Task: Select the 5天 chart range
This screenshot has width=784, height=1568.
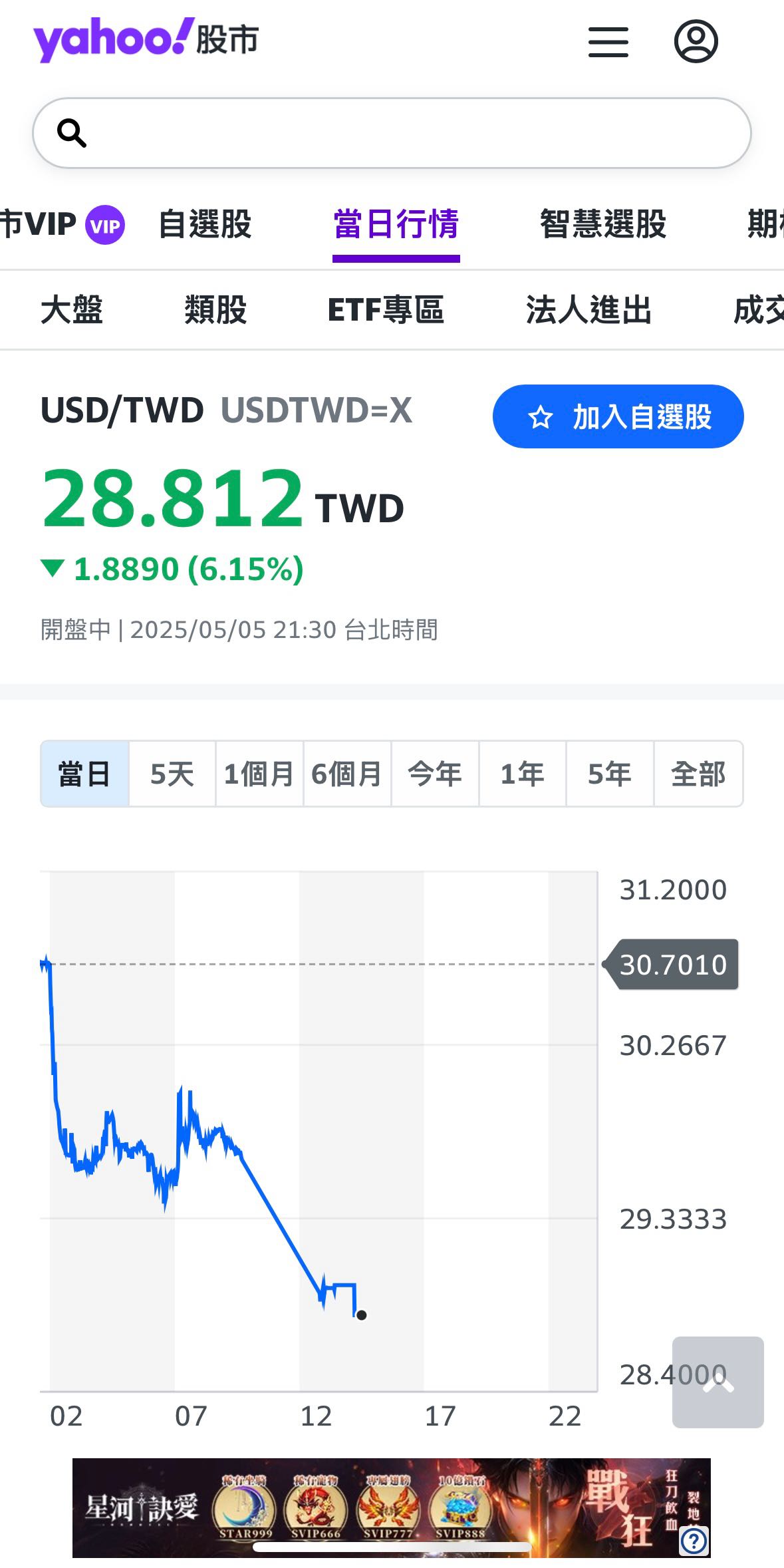Action: pyautogui.click(x=171, y=773)
